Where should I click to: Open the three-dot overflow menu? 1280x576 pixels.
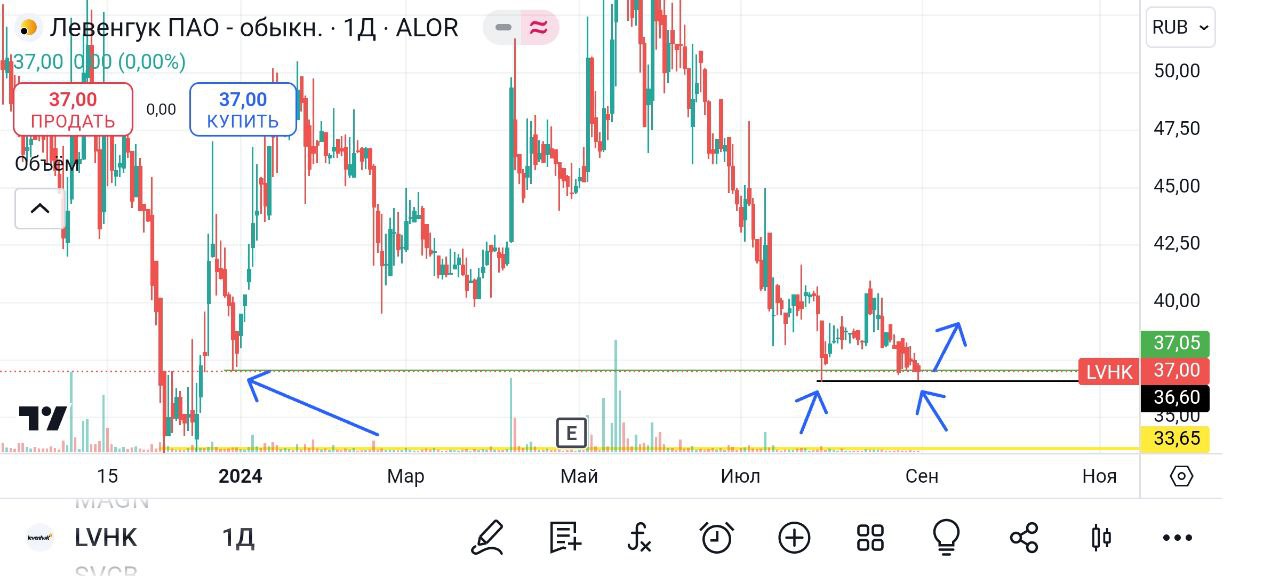1178,538
